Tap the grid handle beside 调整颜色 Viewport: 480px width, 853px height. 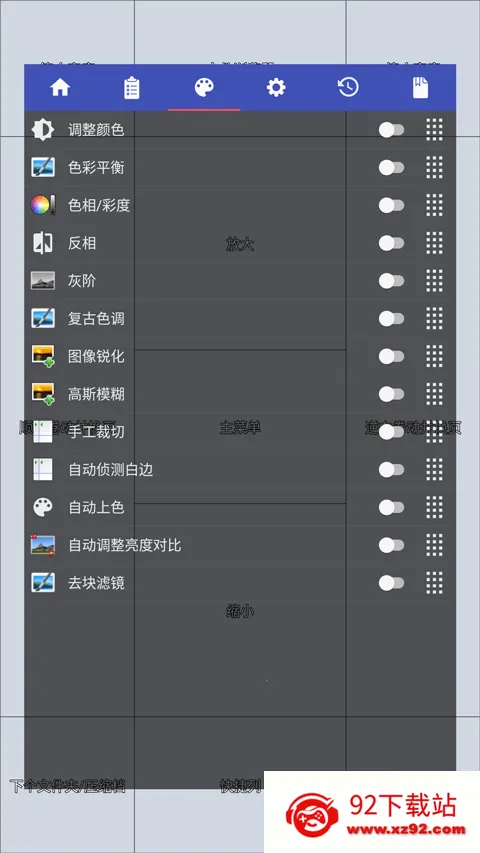[434, 129]
